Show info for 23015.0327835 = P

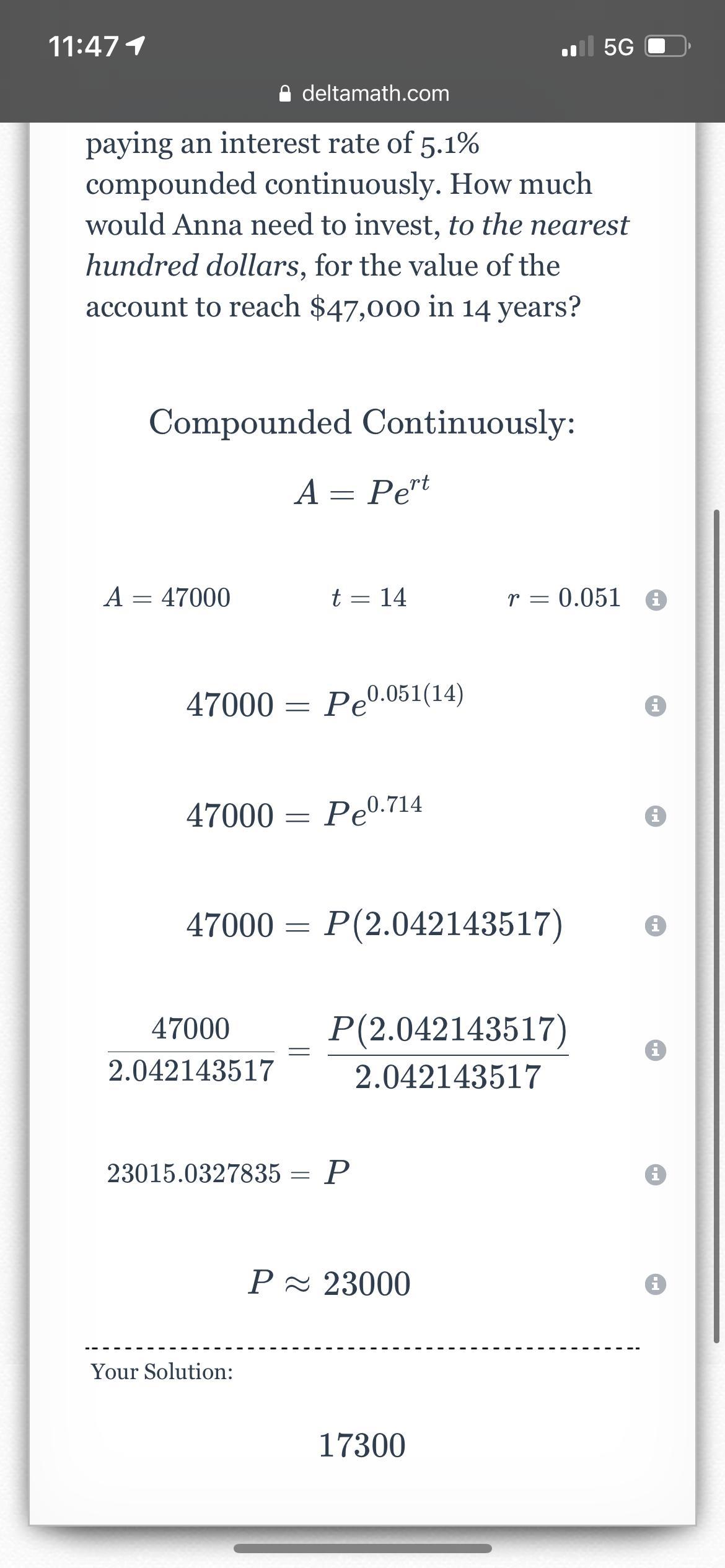(x=656, y=1174)
